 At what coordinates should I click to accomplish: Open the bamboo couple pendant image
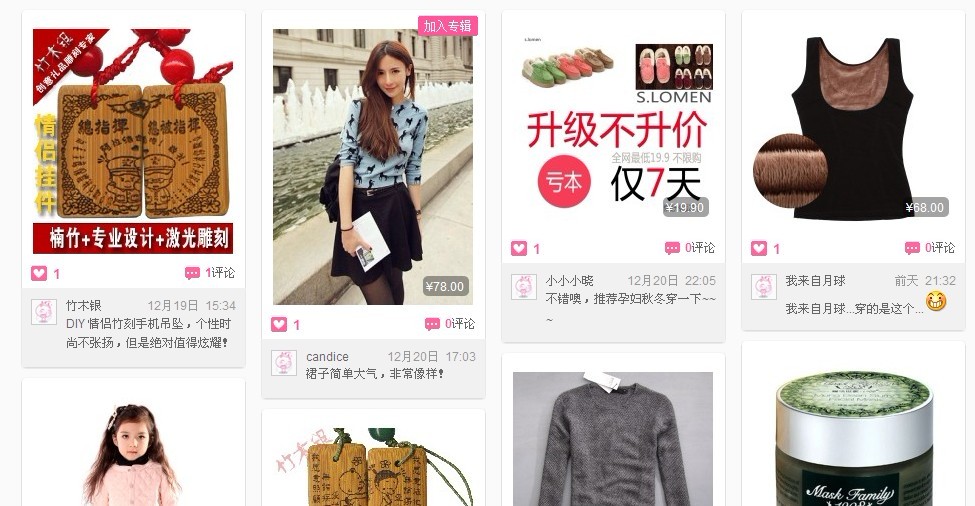pos(133,140)
